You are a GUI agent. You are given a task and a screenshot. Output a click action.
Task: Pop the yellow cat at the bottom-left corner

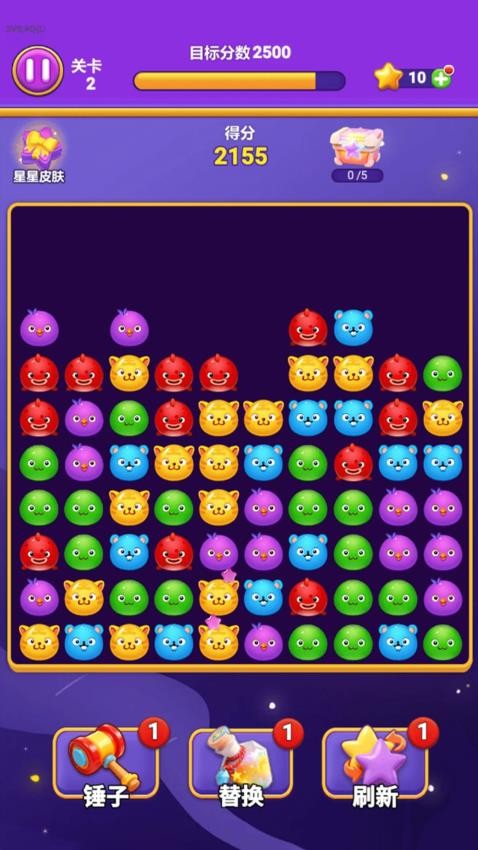tap(40, 642)
